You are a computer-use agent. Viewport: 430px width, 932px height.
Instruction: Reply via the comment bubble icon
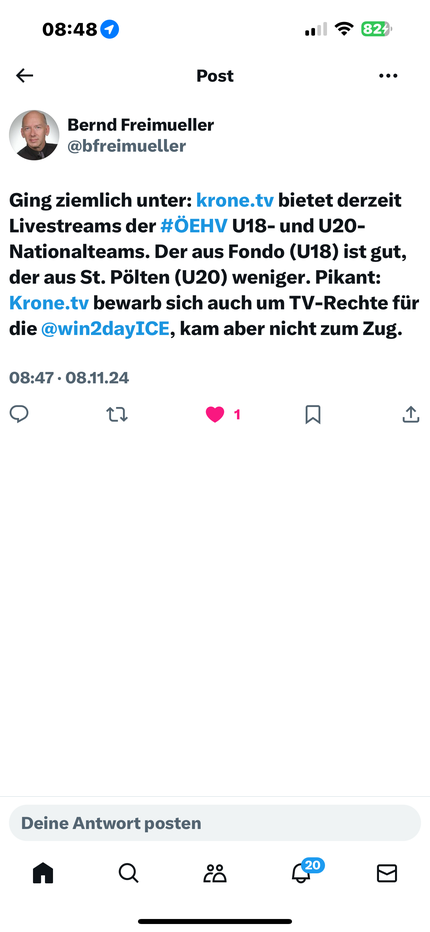[x=19, y=414]
